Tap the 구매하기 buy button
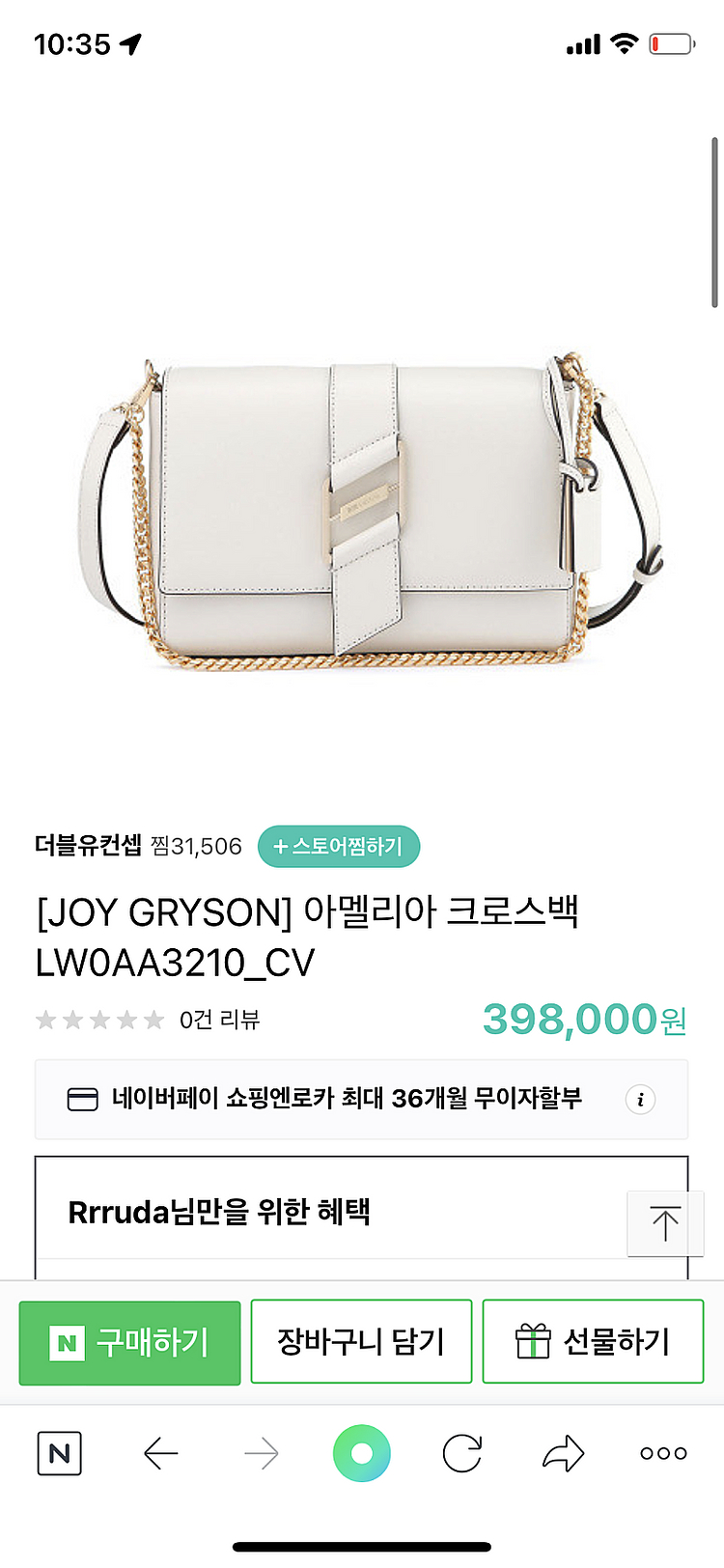724x1568 pixels. click(x=129, y=1342)
